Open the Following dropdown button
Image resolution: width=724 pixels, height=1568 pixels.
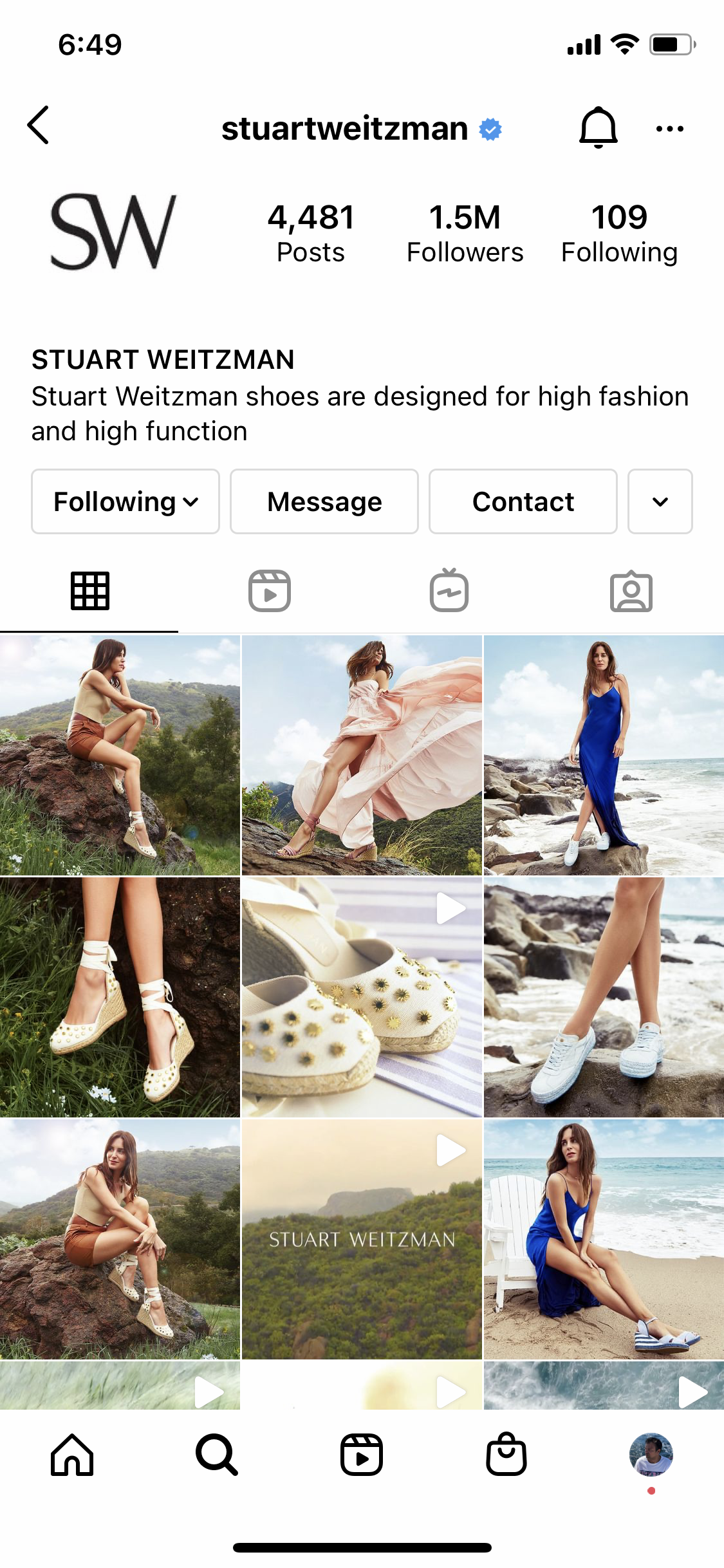(x=125, y=501)
